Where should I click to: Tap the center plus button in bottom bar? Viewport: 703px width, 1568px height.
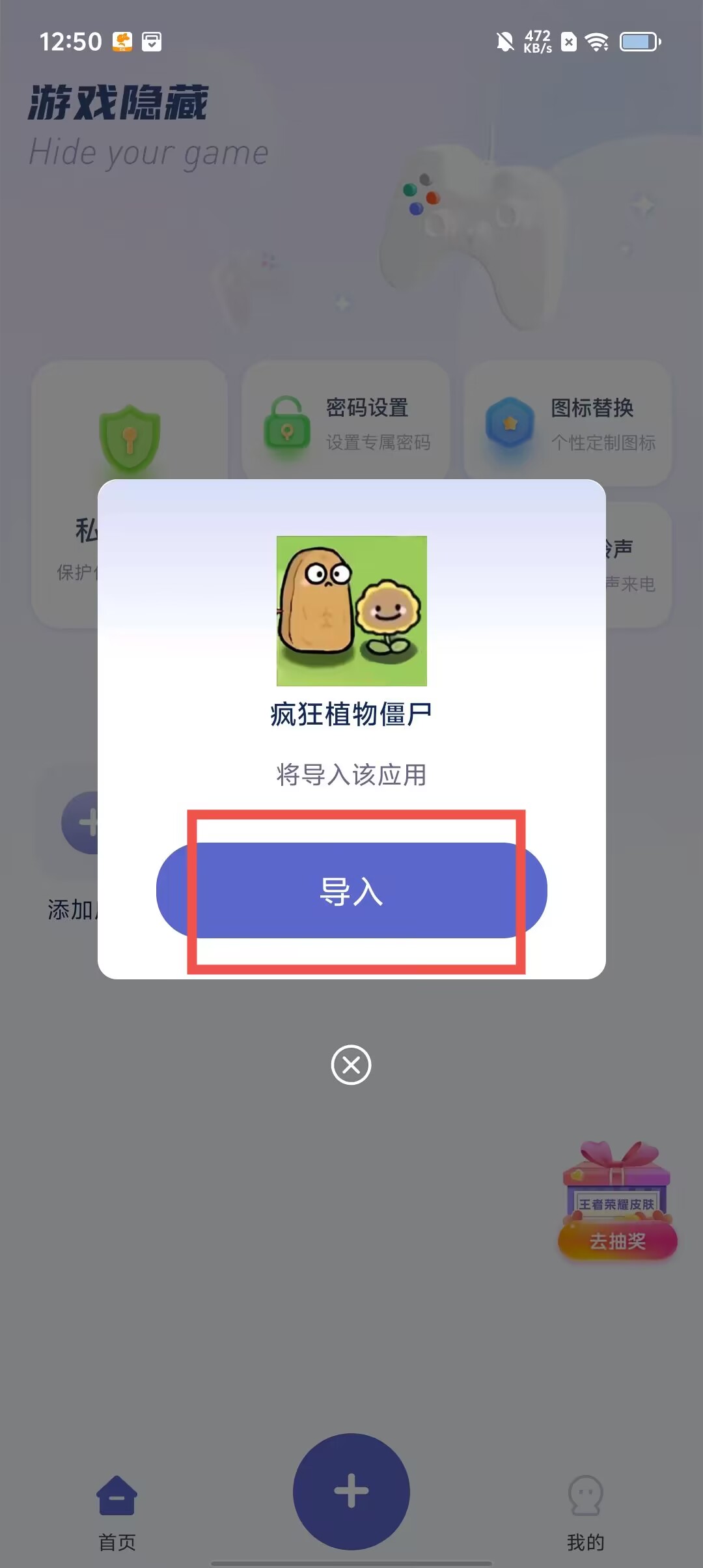tap(351, 1490)
